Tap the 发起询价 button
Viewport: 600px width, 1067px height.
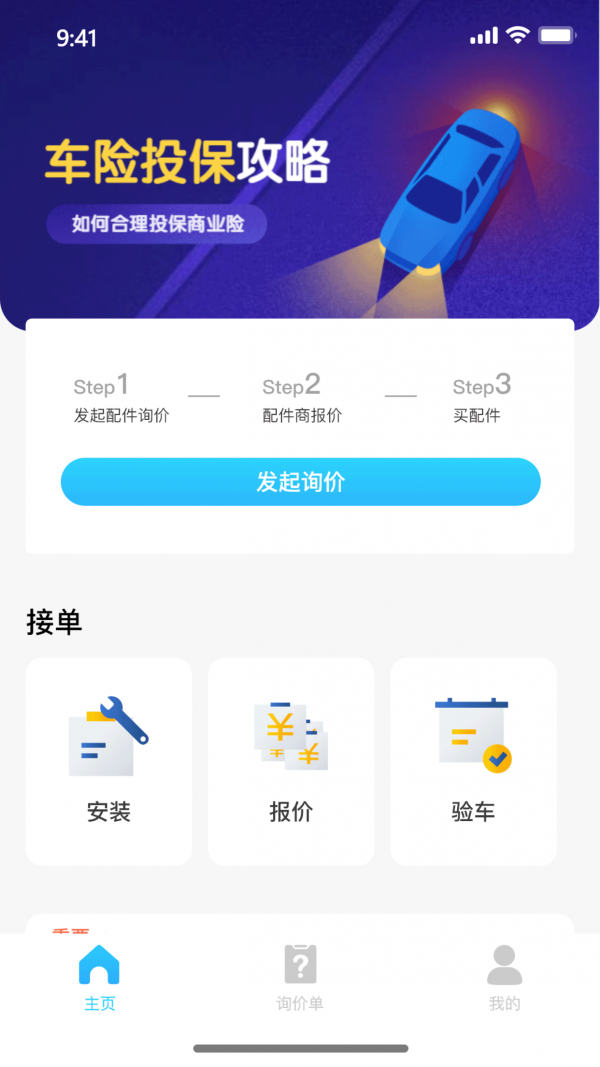(x=300, y=482)
